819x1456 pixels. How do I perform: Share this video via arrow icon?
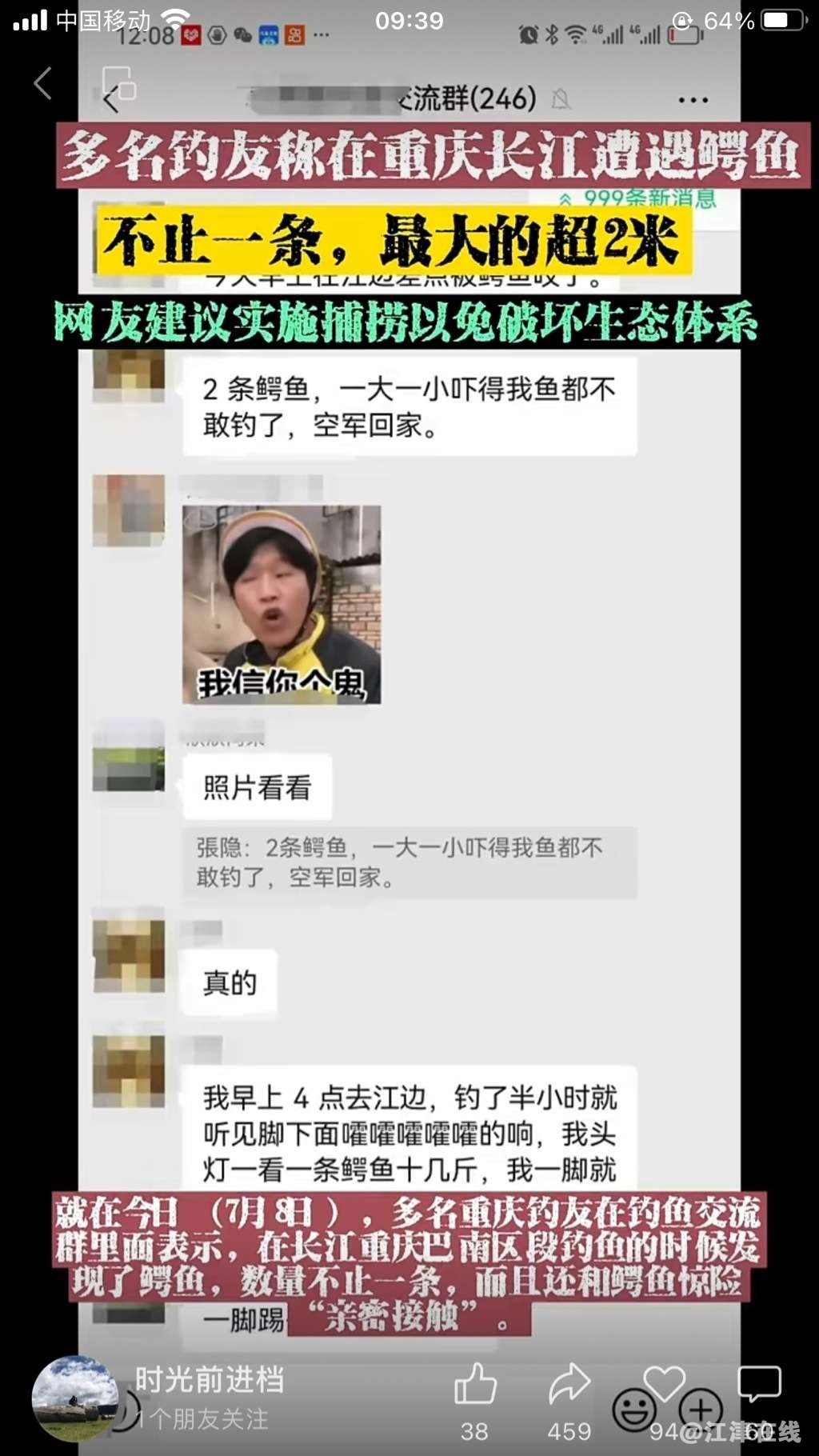pos(569,1386)
